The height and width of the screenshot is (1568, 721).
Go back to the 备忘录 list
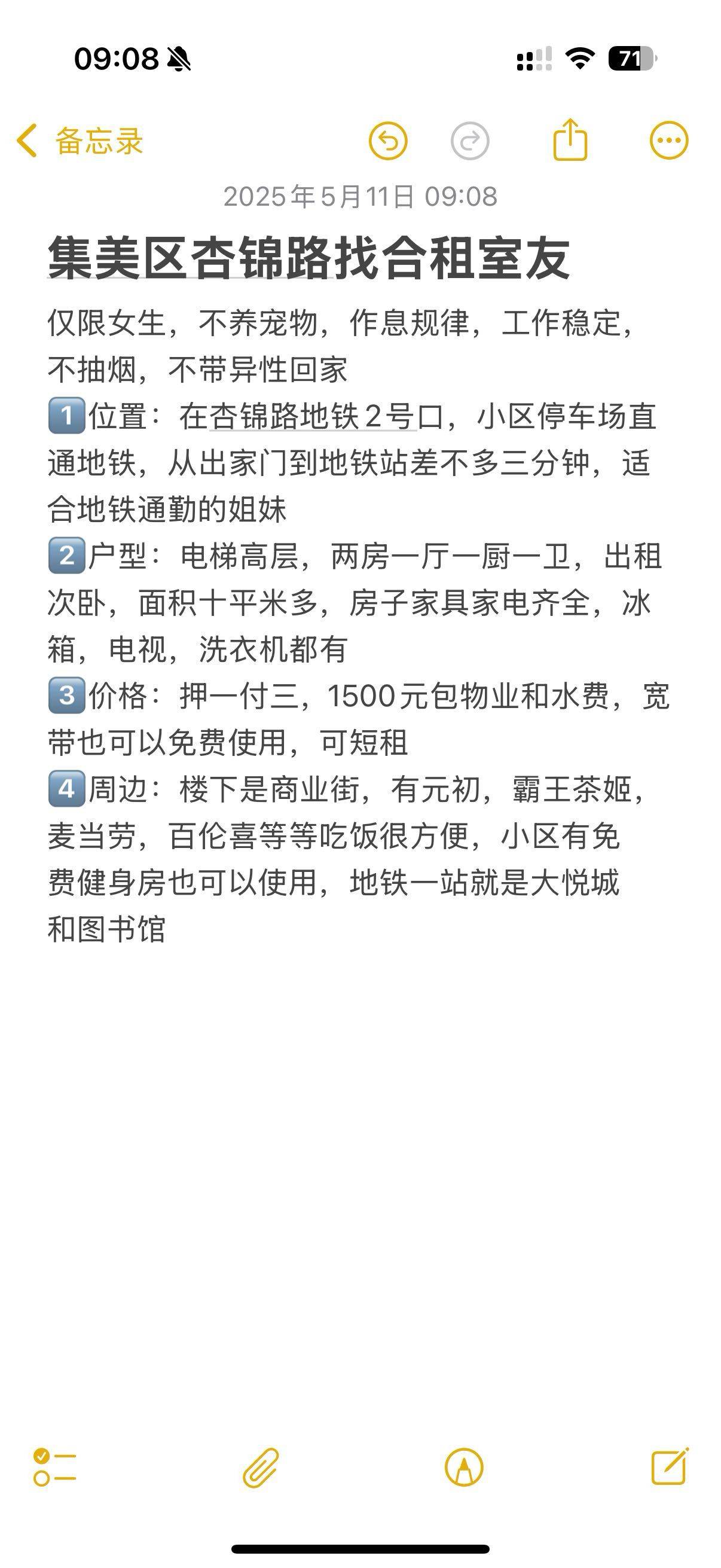click(80, 141)
